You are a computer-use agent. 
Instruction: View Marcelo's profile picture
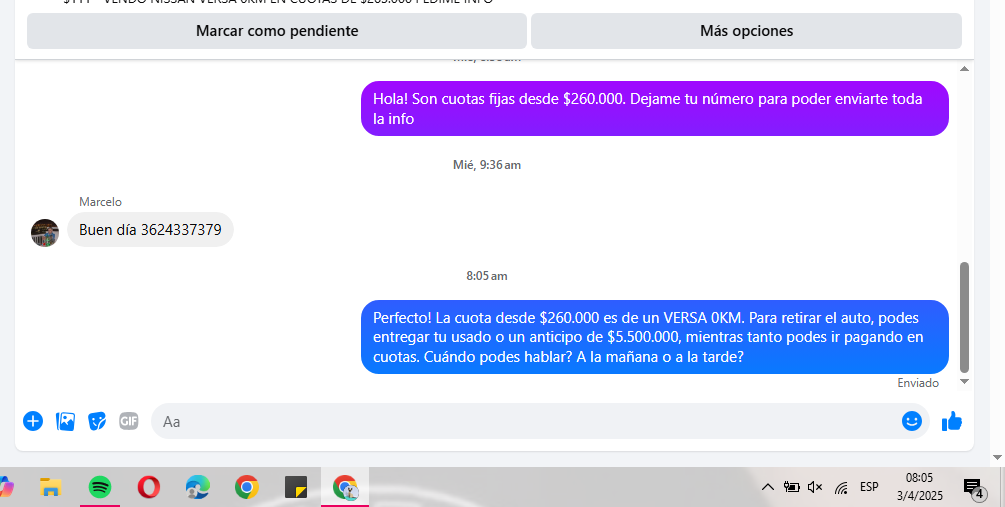(45, 232)
